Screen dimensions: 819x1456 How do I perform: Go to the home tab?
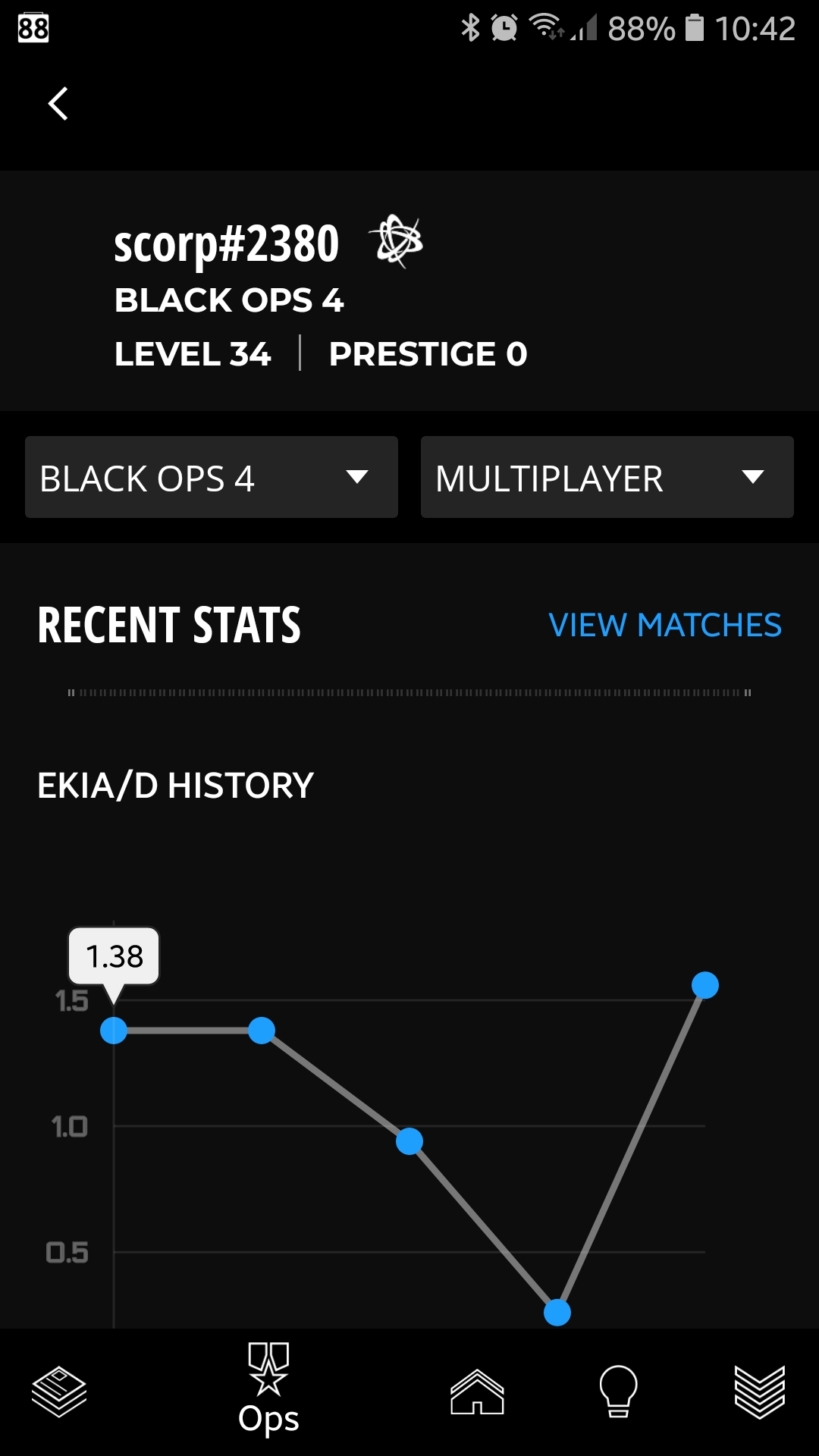click(x=477, y=1392)
